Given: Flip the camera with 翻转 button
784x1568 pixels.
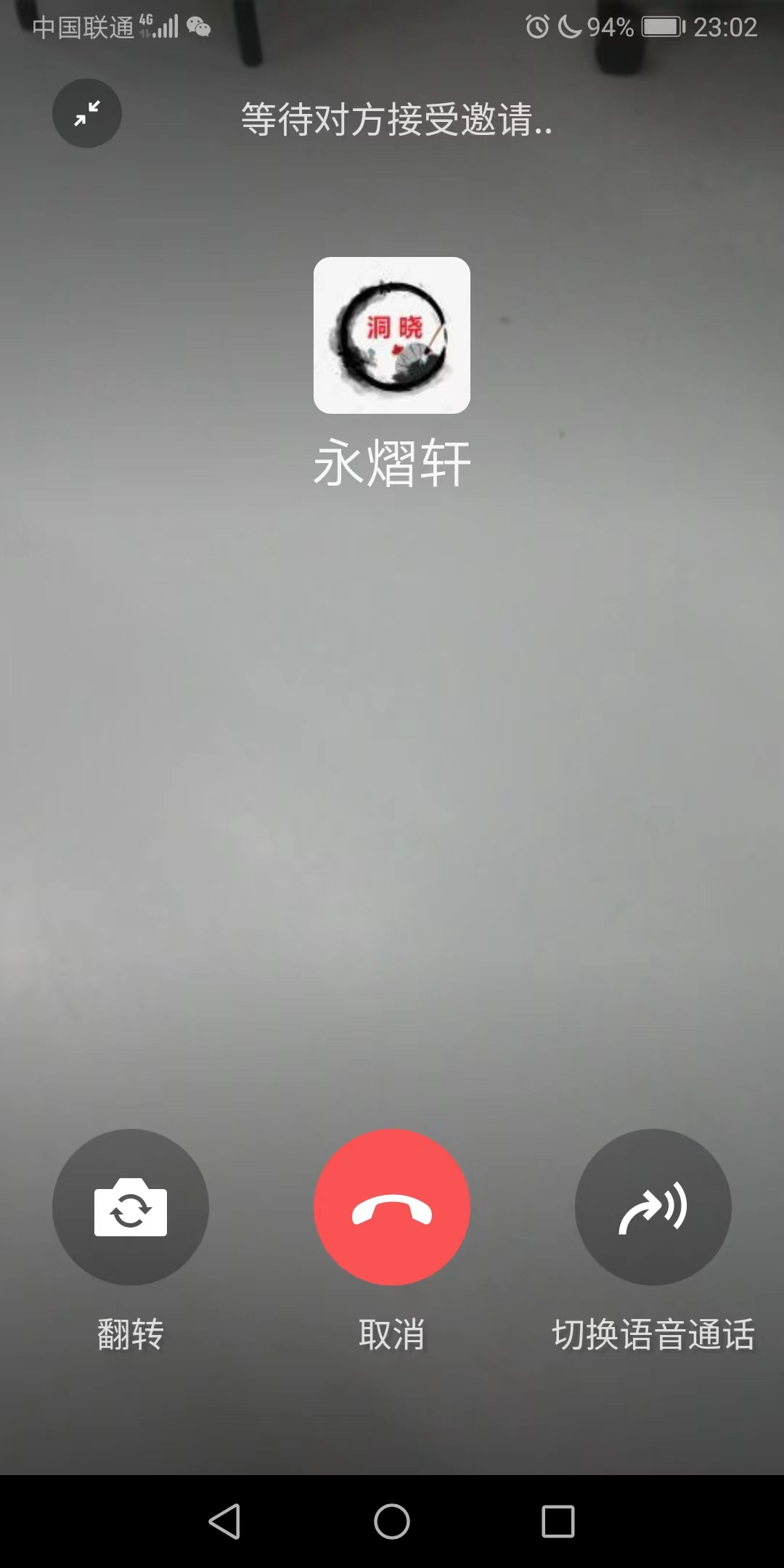Looking at the screenshot, I should click(x=131, y=1206).
